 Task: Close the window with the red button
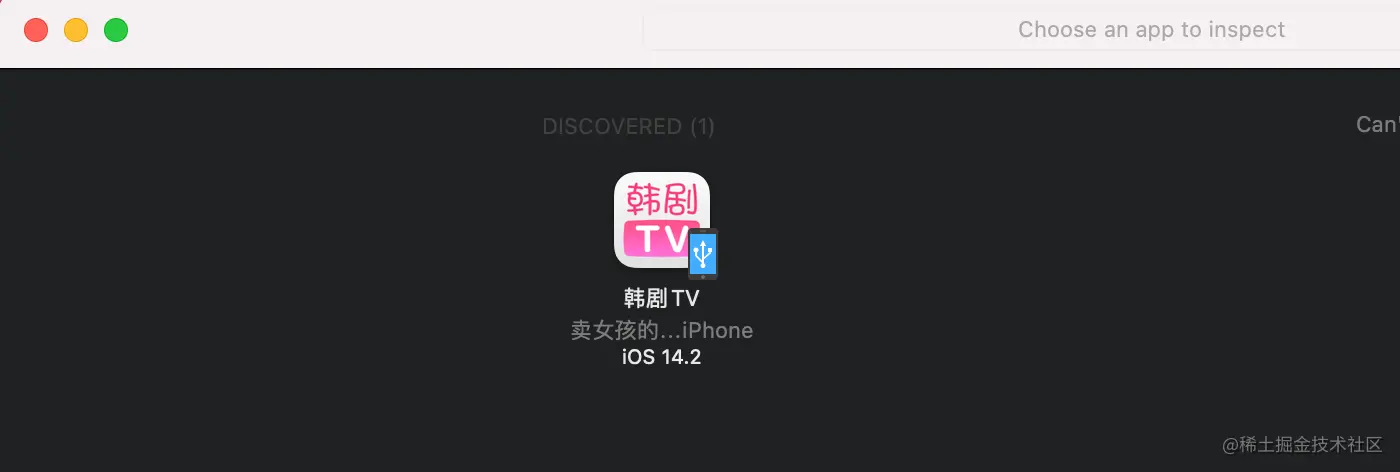coord(36,30)
